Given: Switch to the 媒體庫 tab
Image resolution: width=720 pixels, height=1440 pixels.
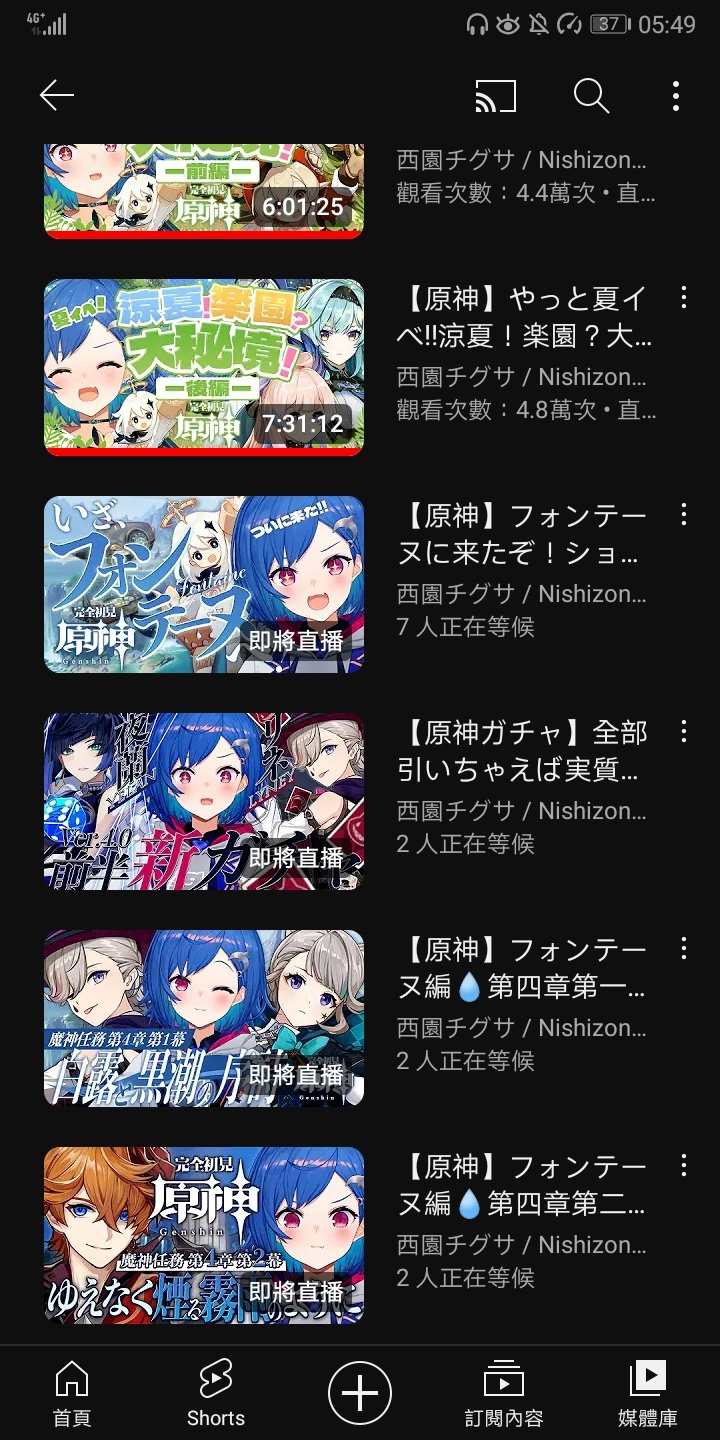Looking at the screenshot, I should click(648, 1393).
